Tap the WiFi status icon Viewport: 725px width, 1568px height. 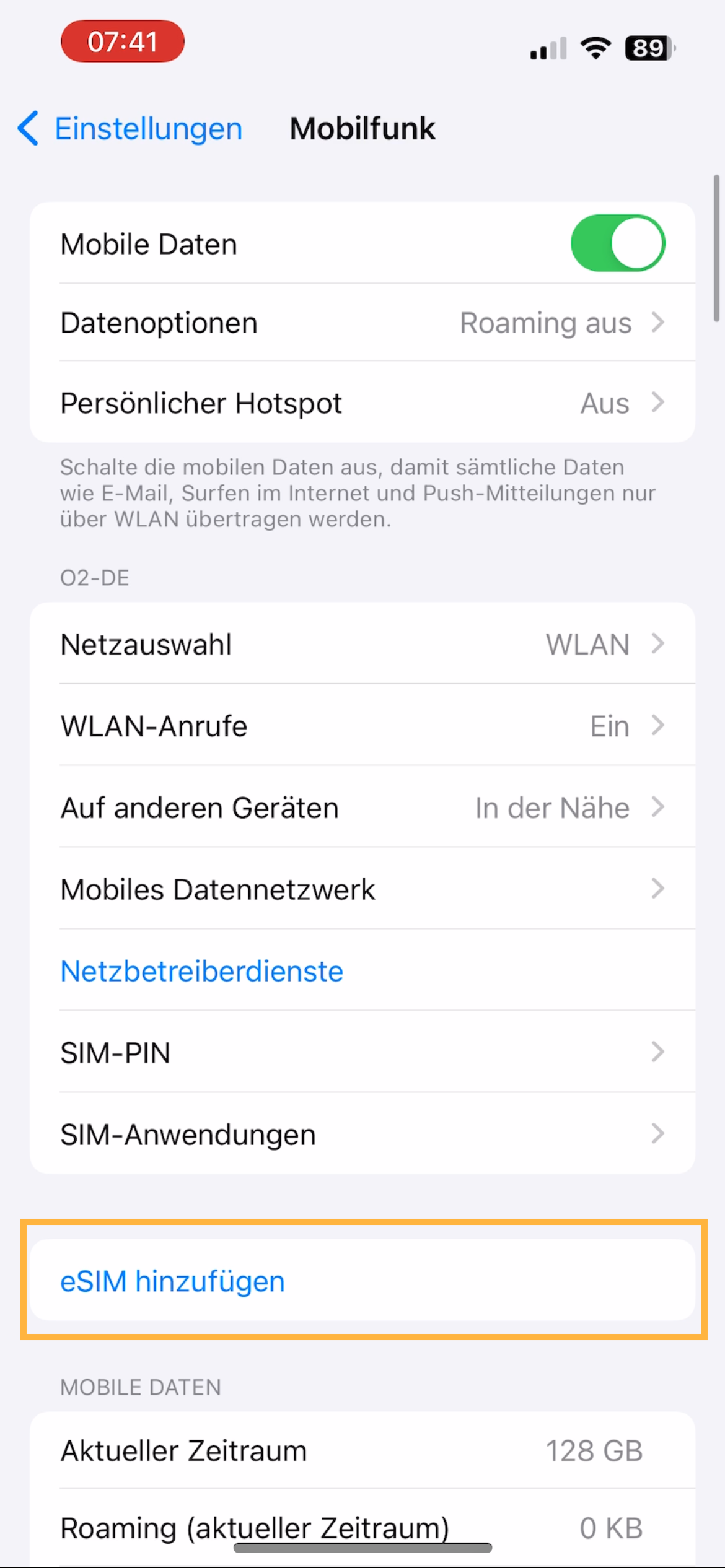click(594, 48)
